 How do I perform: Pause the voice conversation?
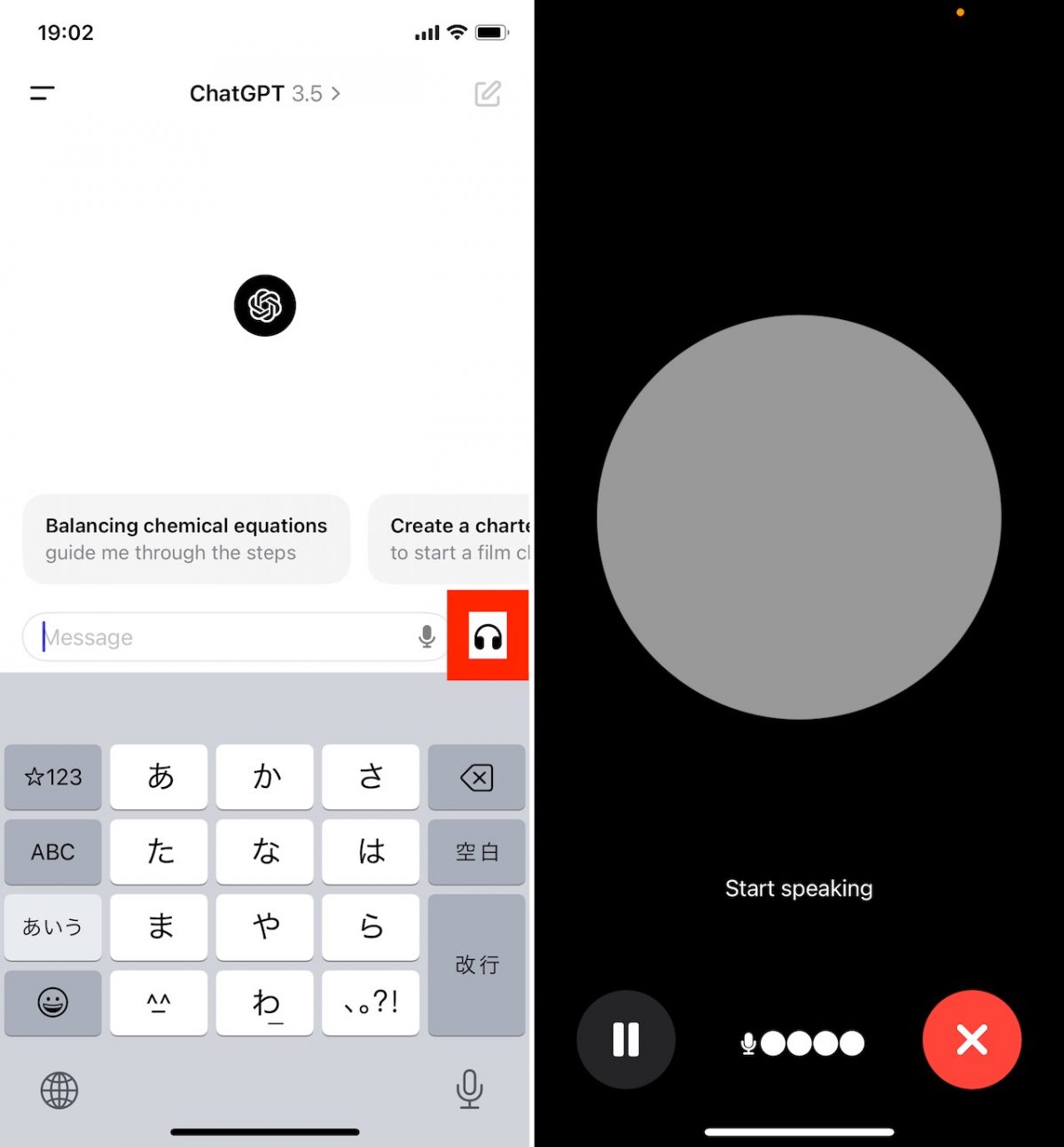click(x=626, y=1039)
